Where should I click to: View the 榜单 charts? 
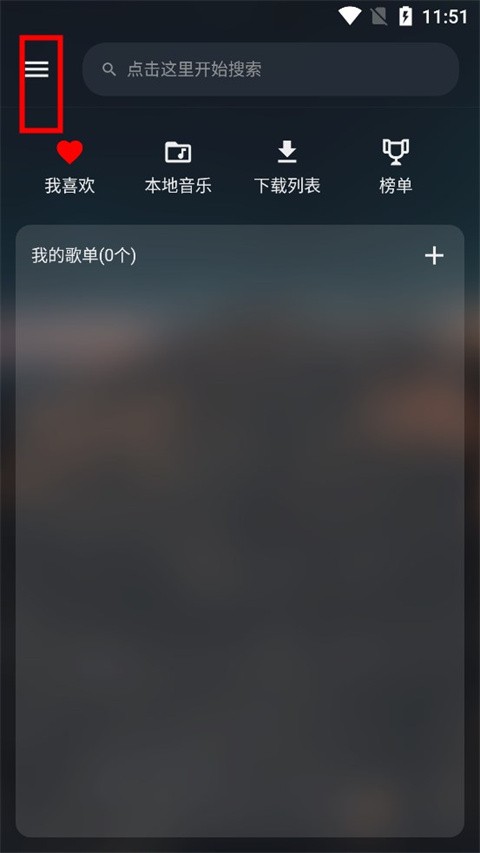396,168
